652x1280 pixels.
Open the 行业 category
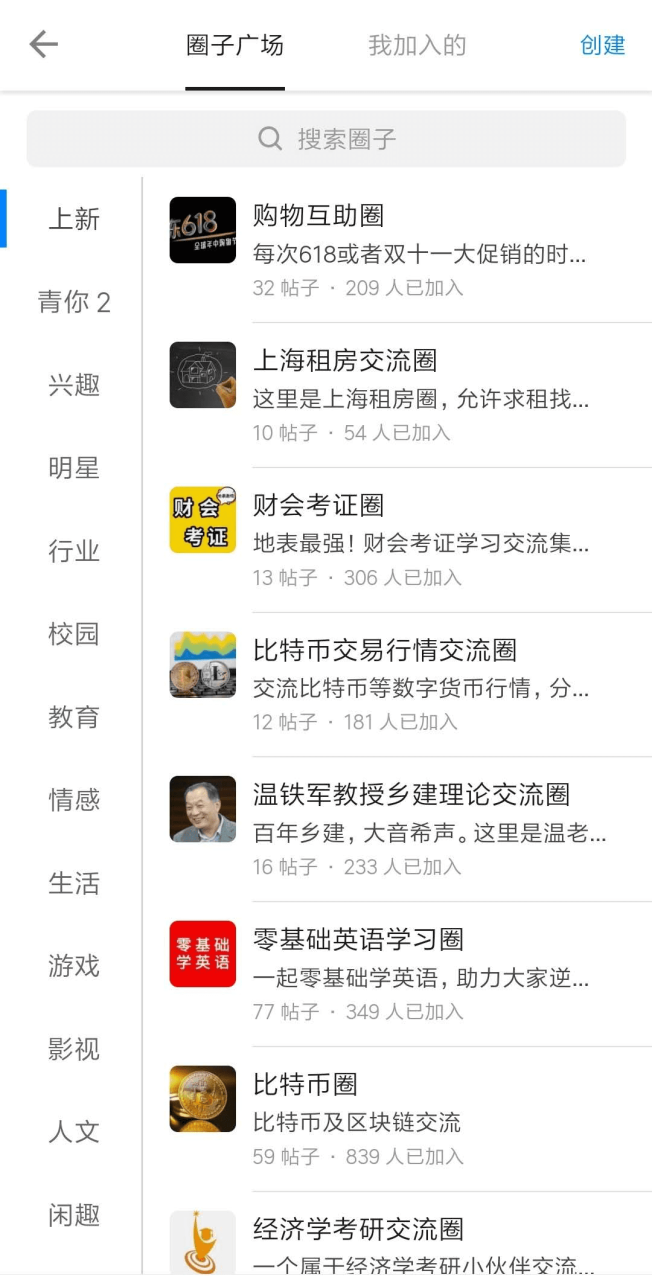74,551
